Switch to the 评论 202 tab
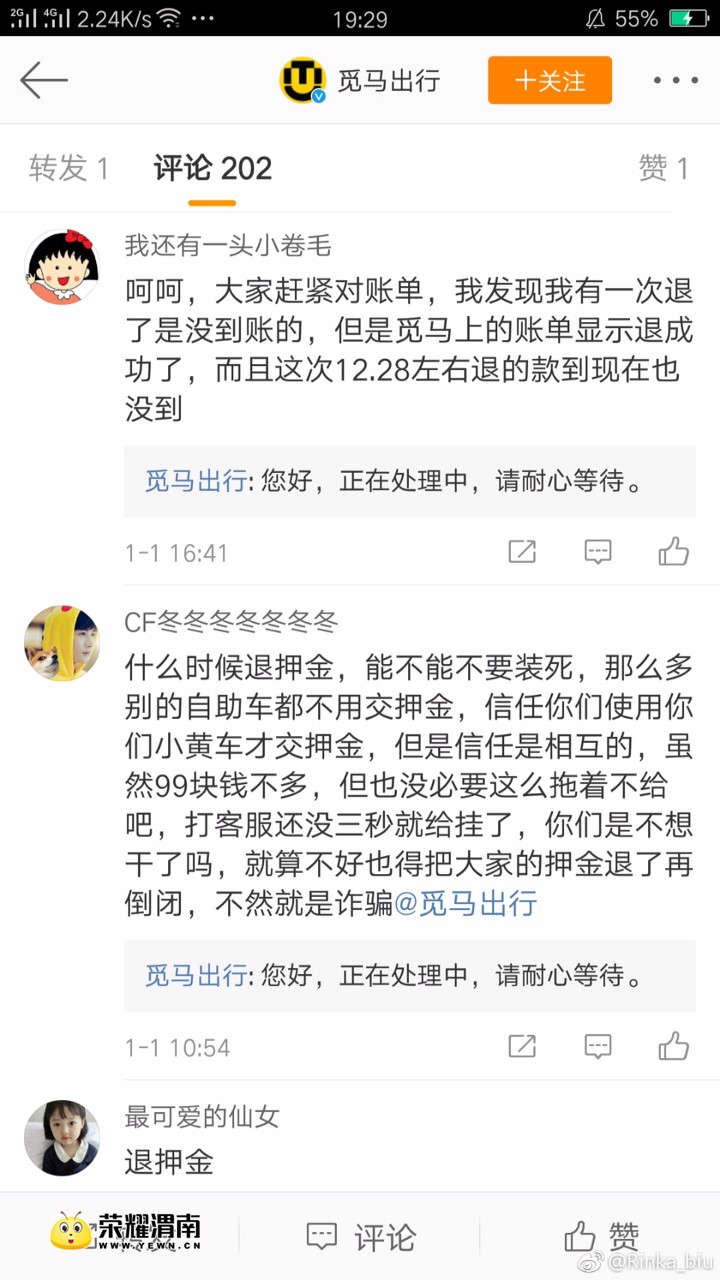 tap(212, 168)
